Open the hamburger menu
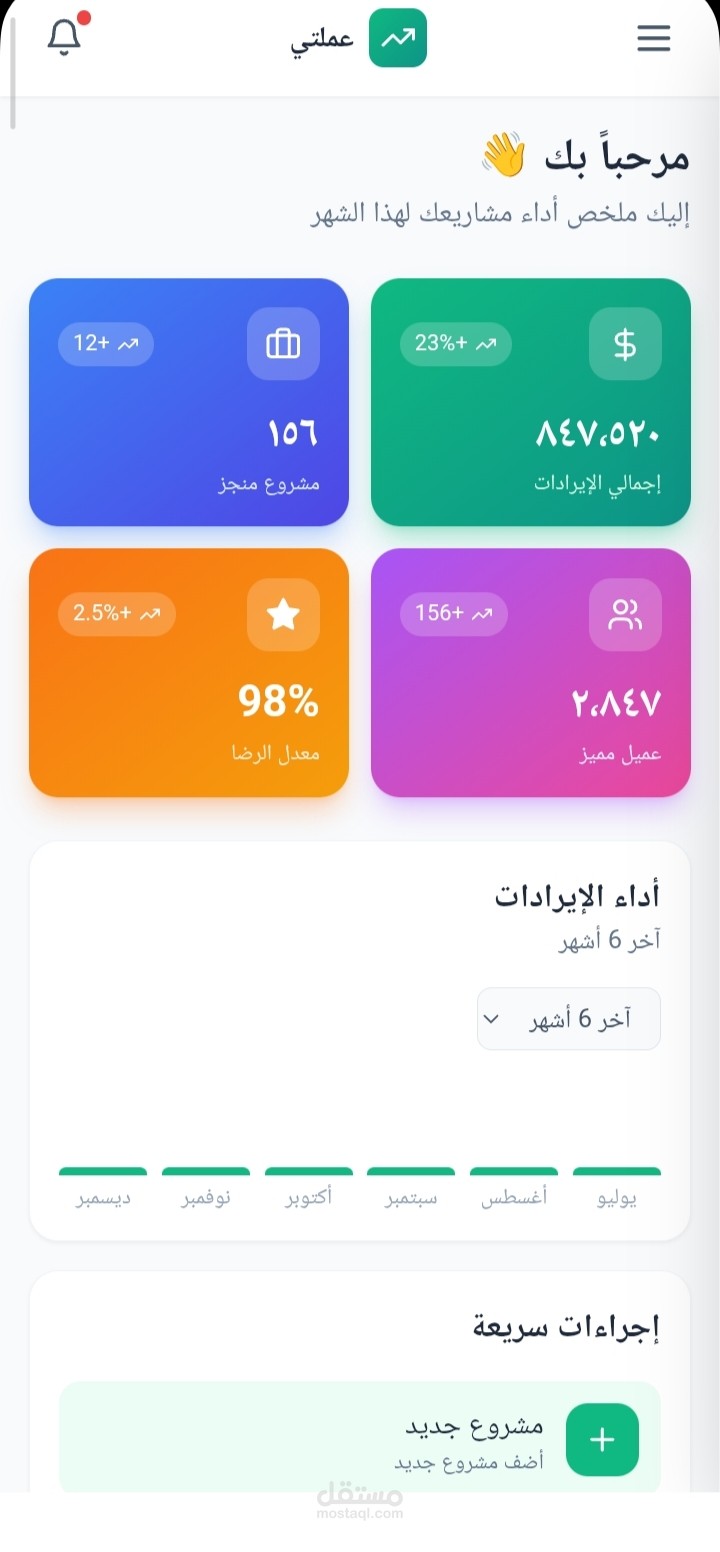This screenshot has height=1552, width=720. click(653, 38)
